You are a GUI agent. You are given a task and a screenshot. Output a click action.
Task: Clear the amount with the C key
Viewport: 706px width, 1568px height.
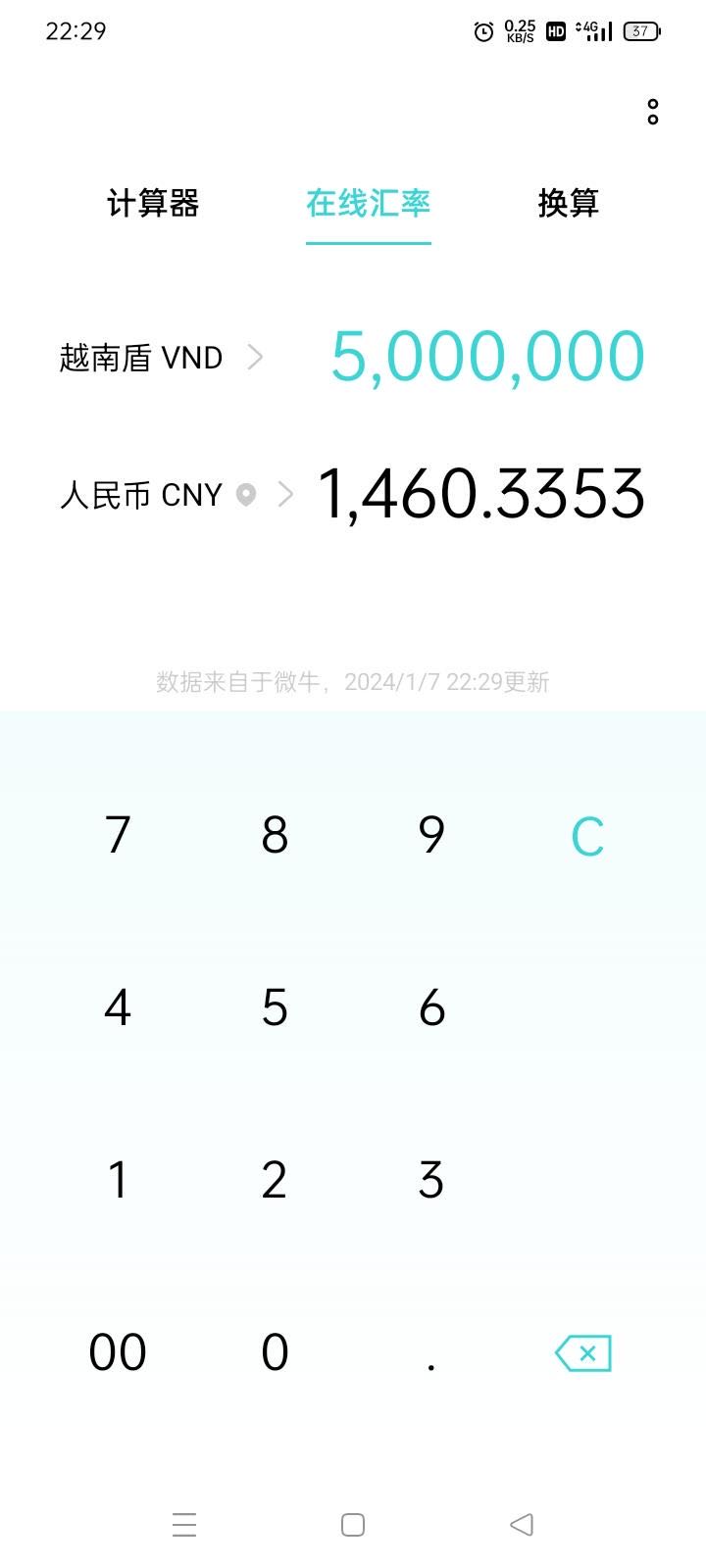pos(586,836)
